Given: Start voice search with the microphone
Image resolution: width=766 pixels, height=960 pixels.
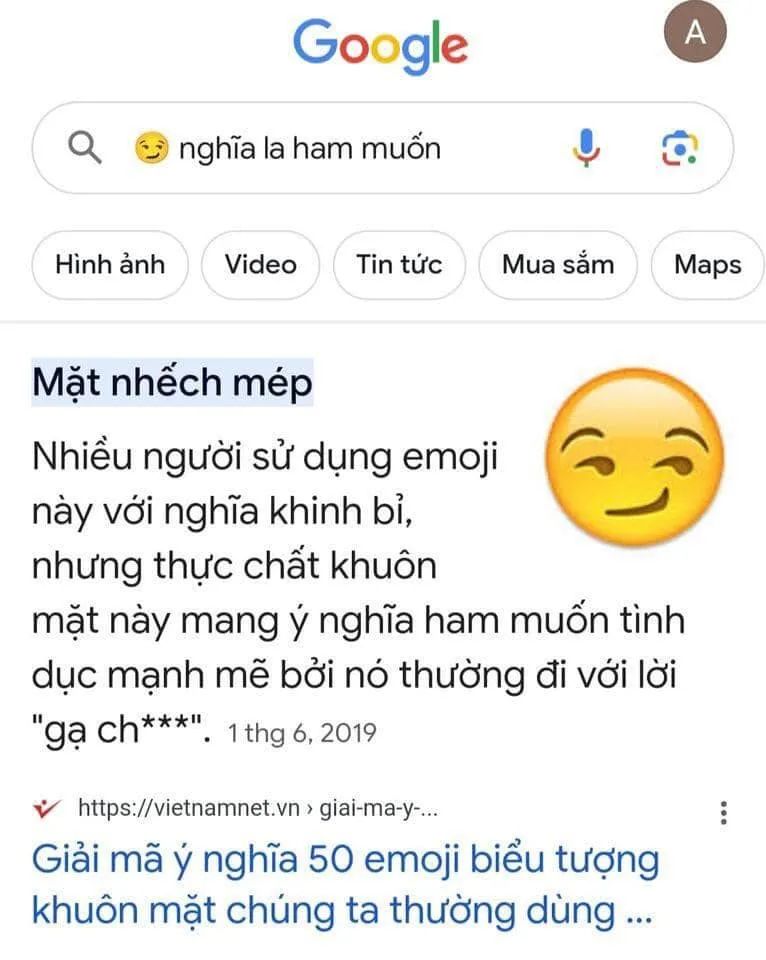Looking at the screenshot, I should coord(586,150).
